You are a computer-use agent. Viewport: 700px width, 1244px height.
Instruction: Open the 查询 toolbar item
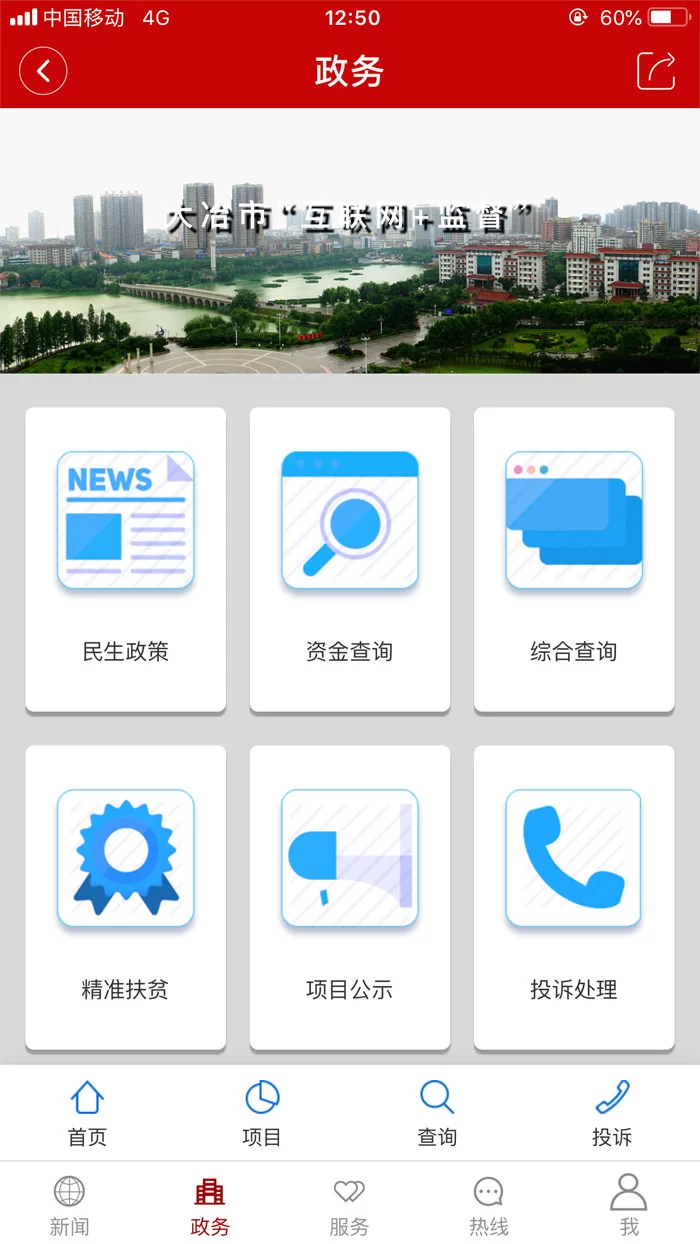point(437,1113)
